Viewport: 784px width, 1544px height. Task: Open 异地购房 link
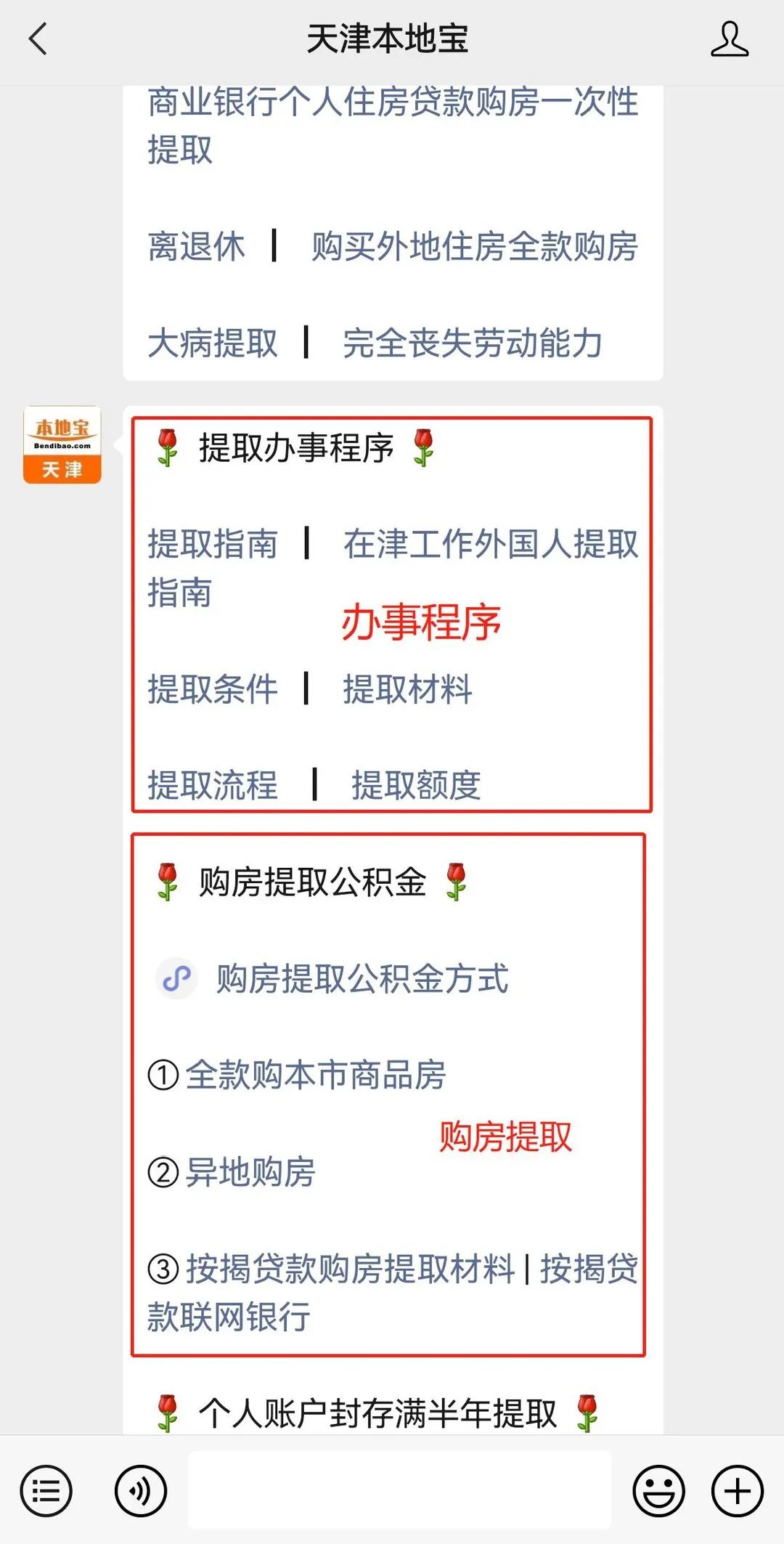point(250,1172)
